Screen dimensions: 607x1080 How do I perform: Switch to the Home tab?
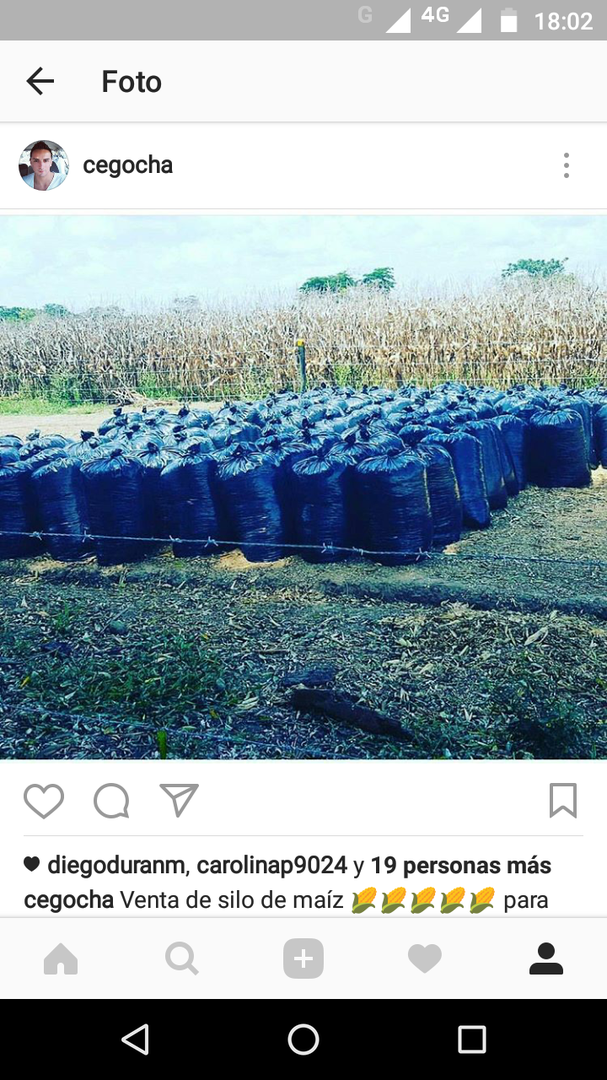click(x=61, y=958)
